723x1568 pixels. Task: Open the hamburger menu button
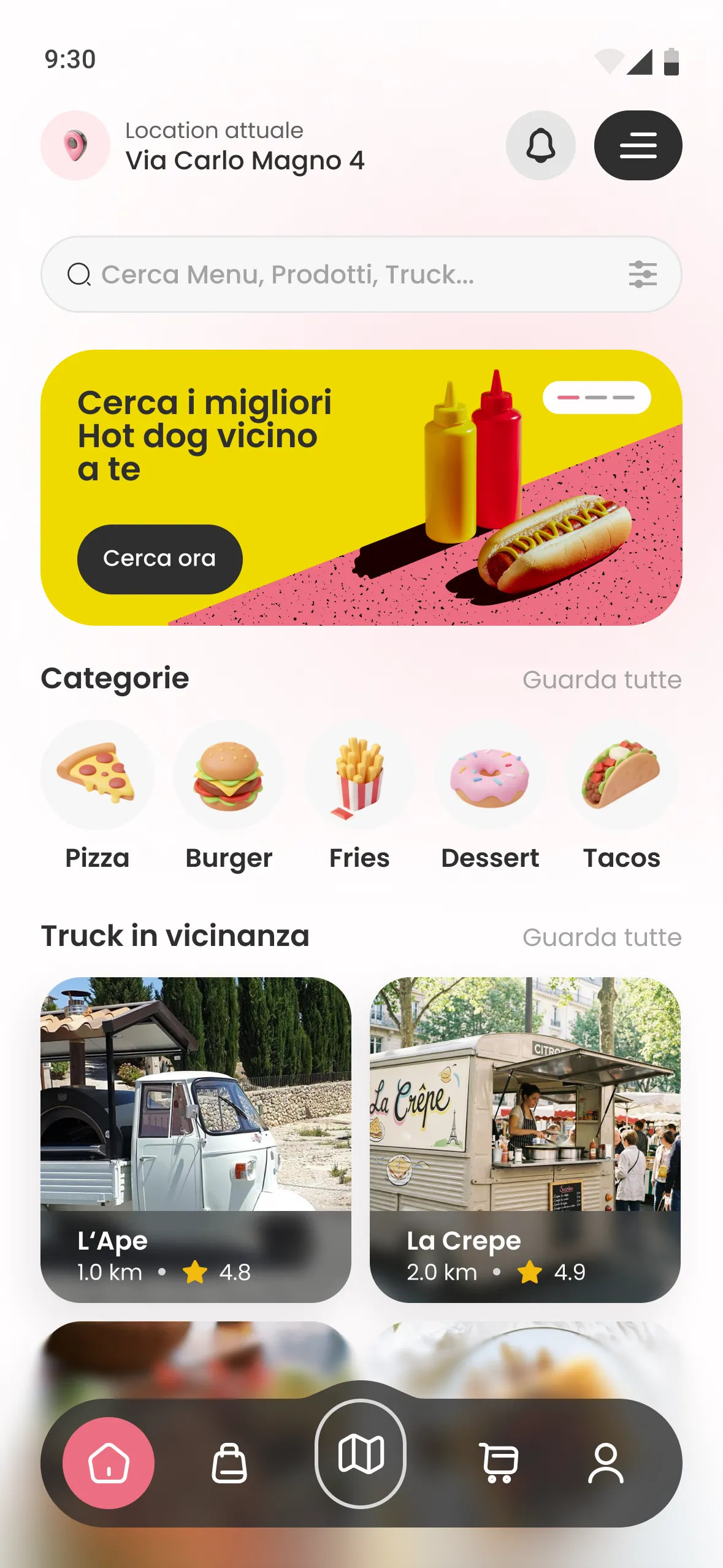click(638, 145)
